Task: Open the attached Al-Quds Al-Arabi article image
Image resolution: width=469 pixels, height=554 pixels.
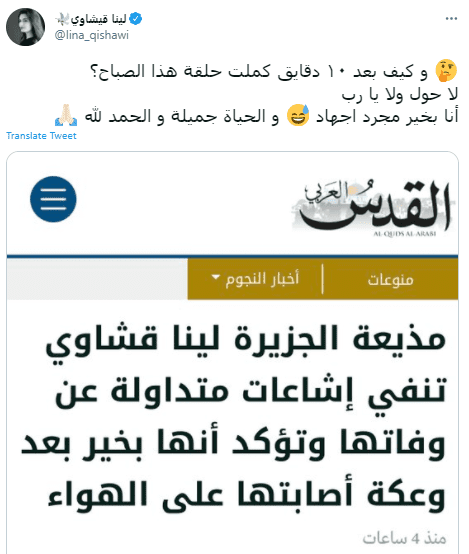Action: (x=232, y=352)
